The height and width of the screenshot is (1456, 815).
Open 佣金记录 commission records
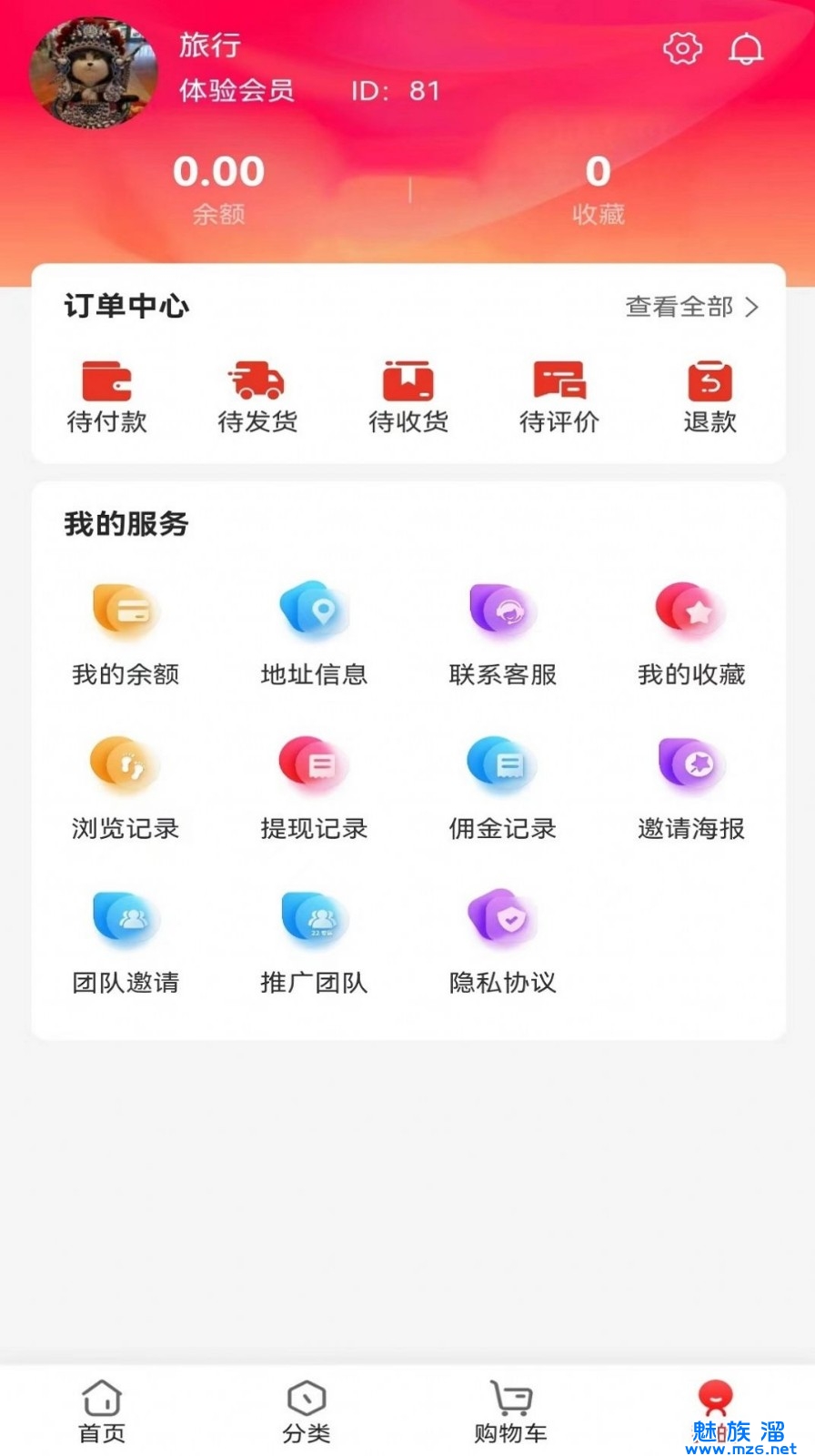click(x=503, y=788)
